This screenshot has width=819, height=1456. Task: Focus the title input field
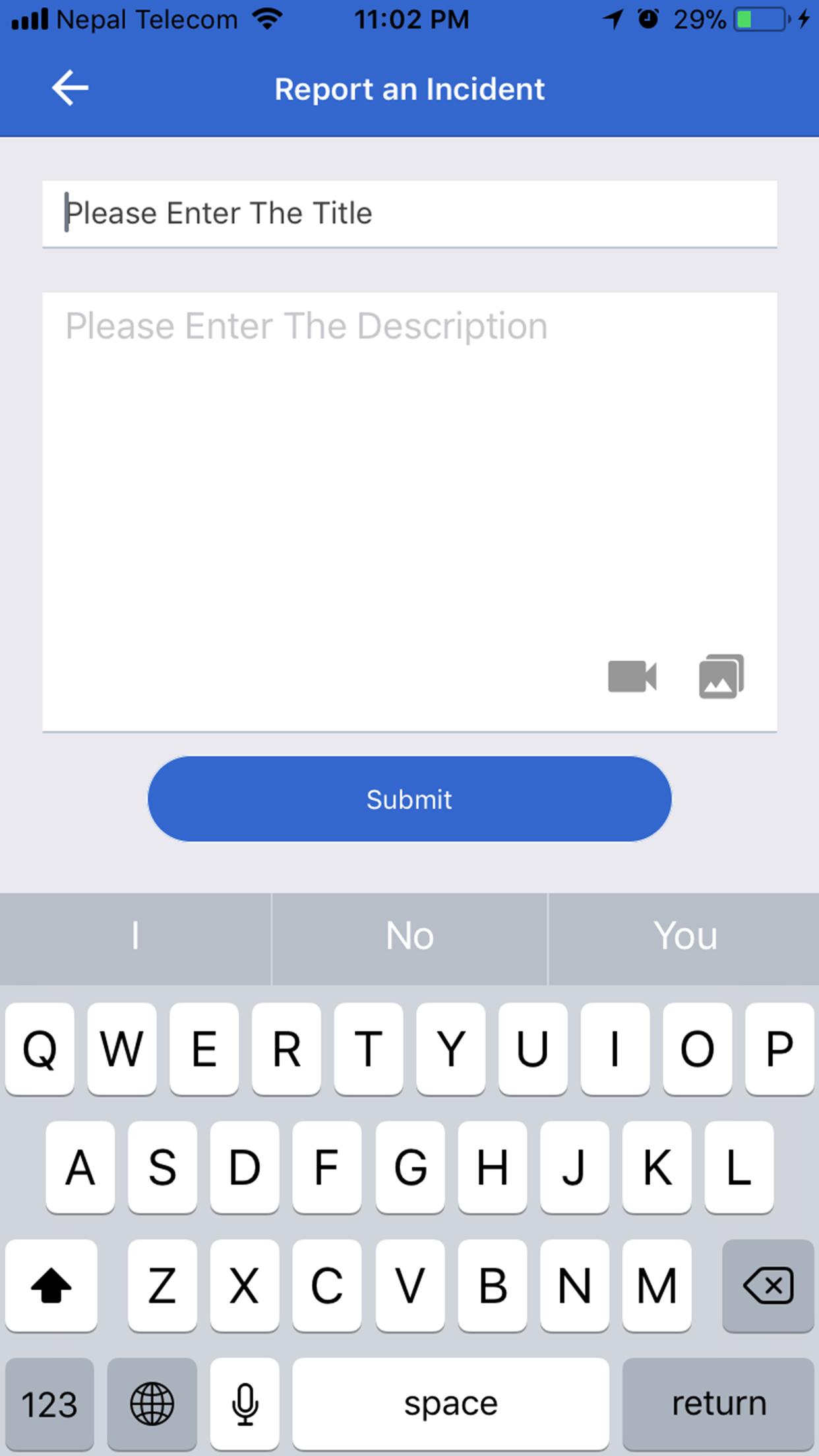[x=409, y=214]
